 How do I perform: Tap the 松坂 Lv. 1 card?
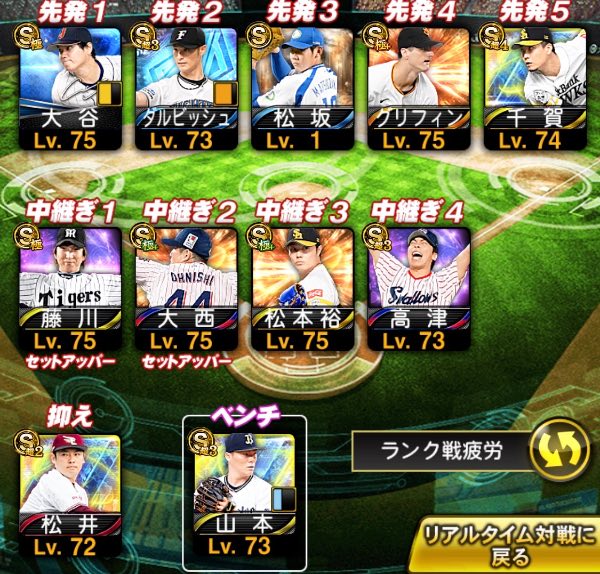point(302,88)
